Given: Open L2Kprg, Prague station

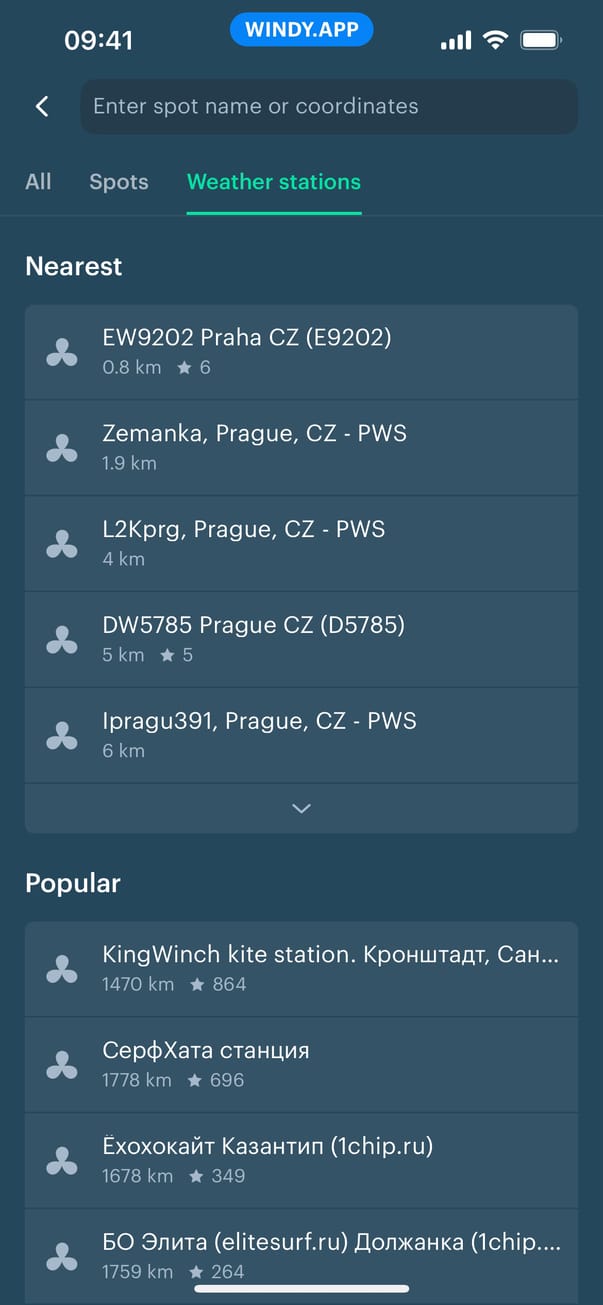Looking at the screenshot, I should pyautogui.click(x=300, y=543).
